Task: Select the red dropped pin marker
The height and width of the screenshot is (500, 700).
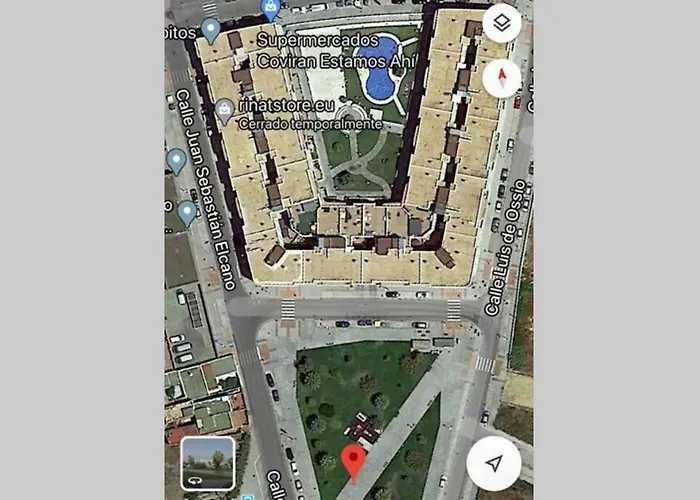Action: (353, 462)
